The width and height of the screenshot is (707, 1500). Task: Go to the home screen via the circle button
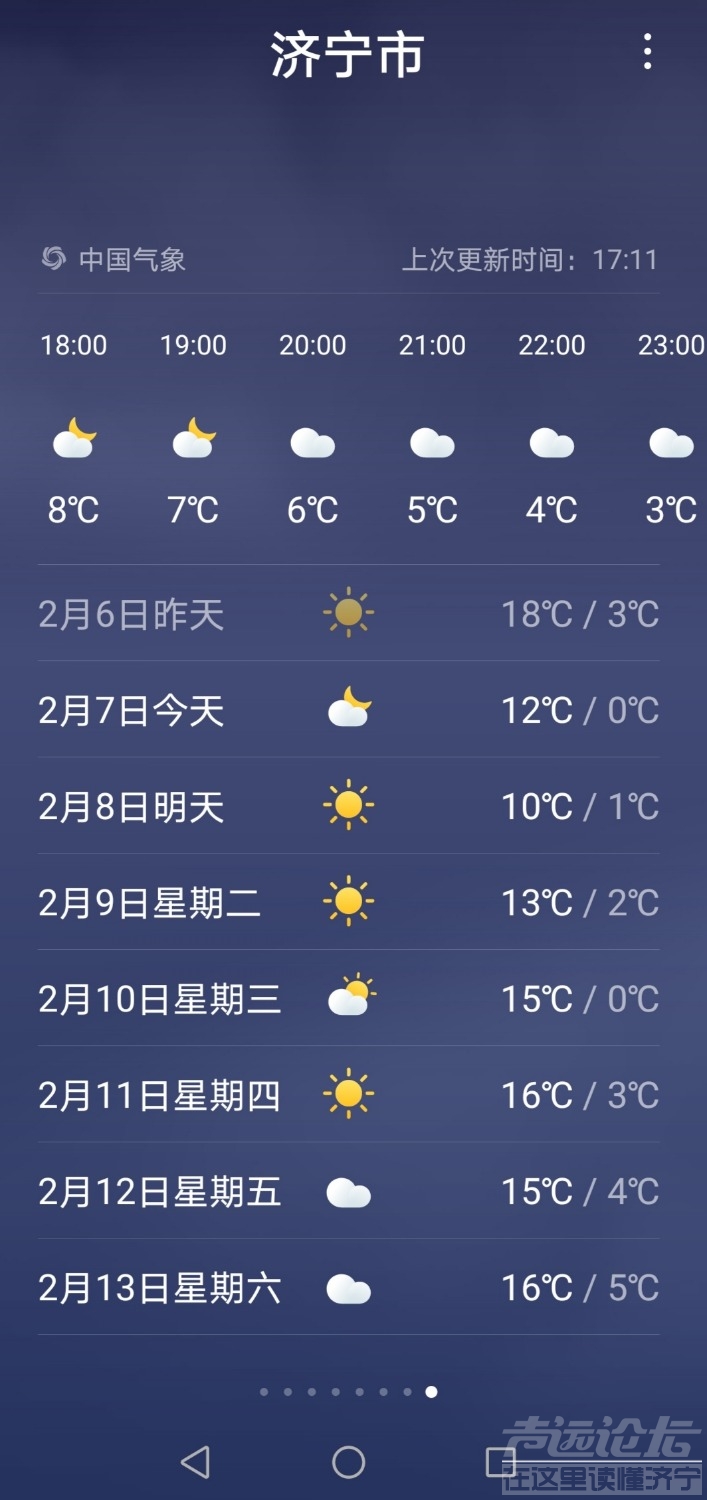point(348,1462)
